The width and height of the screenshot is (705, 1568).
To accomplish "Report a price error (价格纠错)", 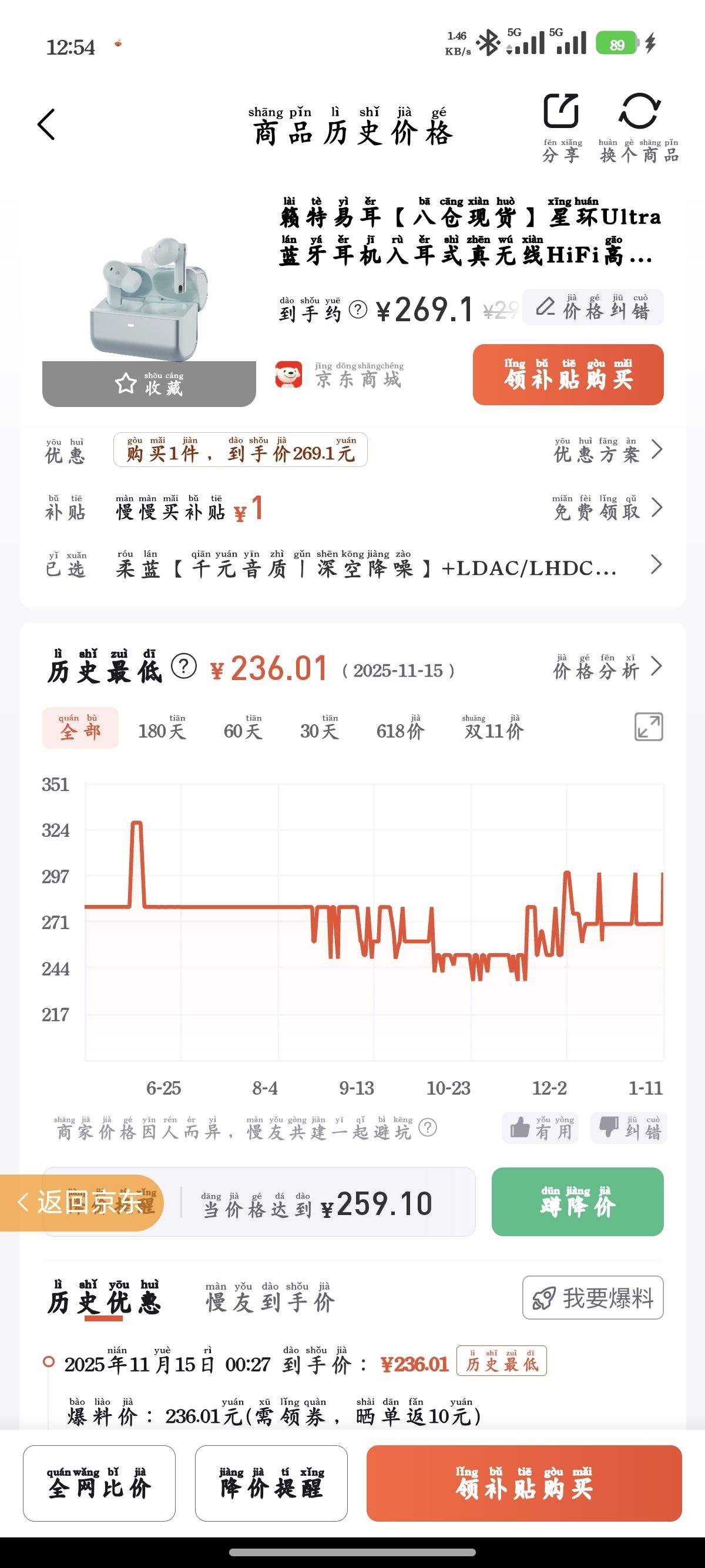I will [593, 307].
